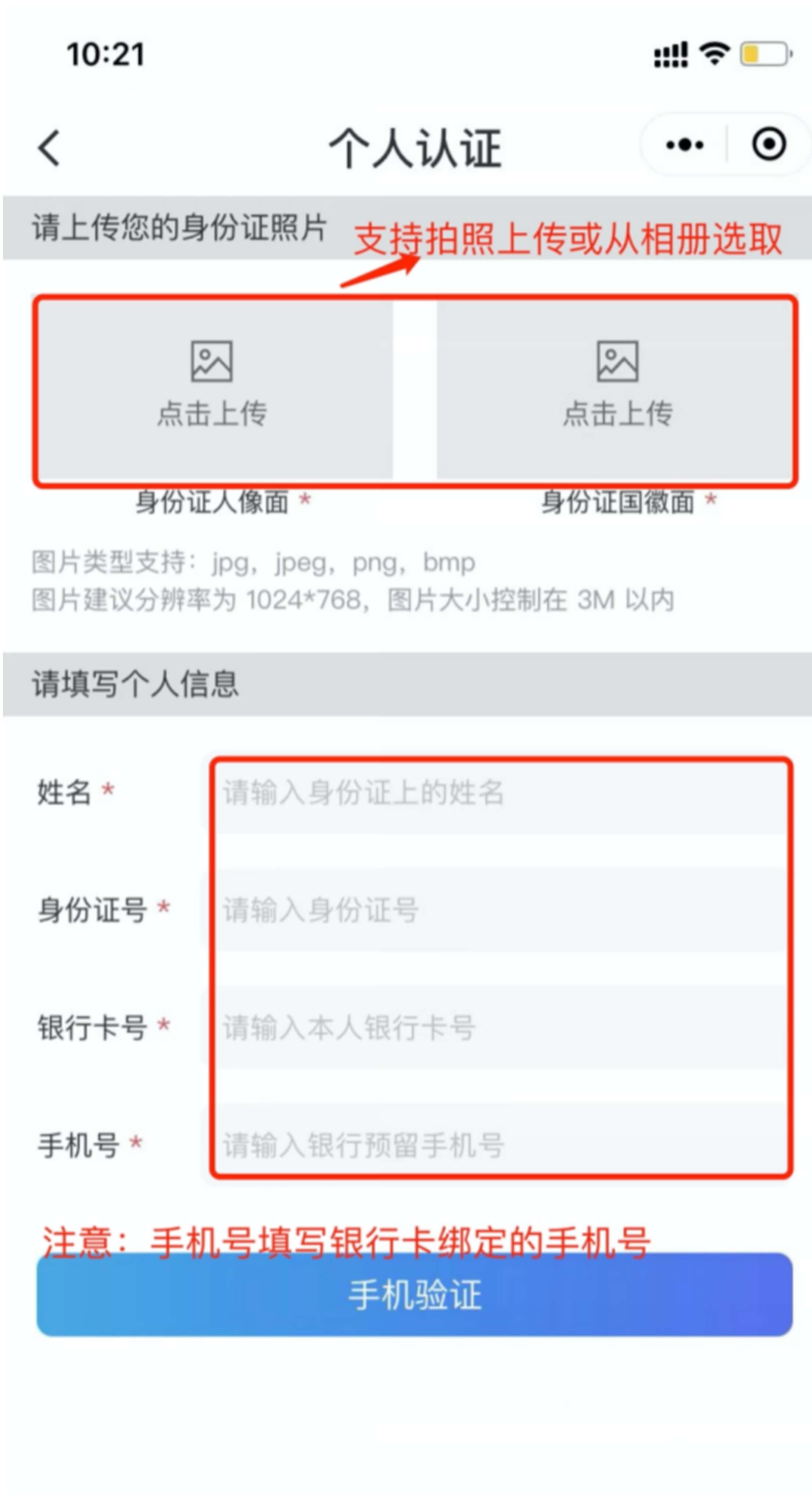Image resolution: width=812 pixels, height=1501 pixels.
Task: Open the mini program more options menu
Action: click(685, 145)
